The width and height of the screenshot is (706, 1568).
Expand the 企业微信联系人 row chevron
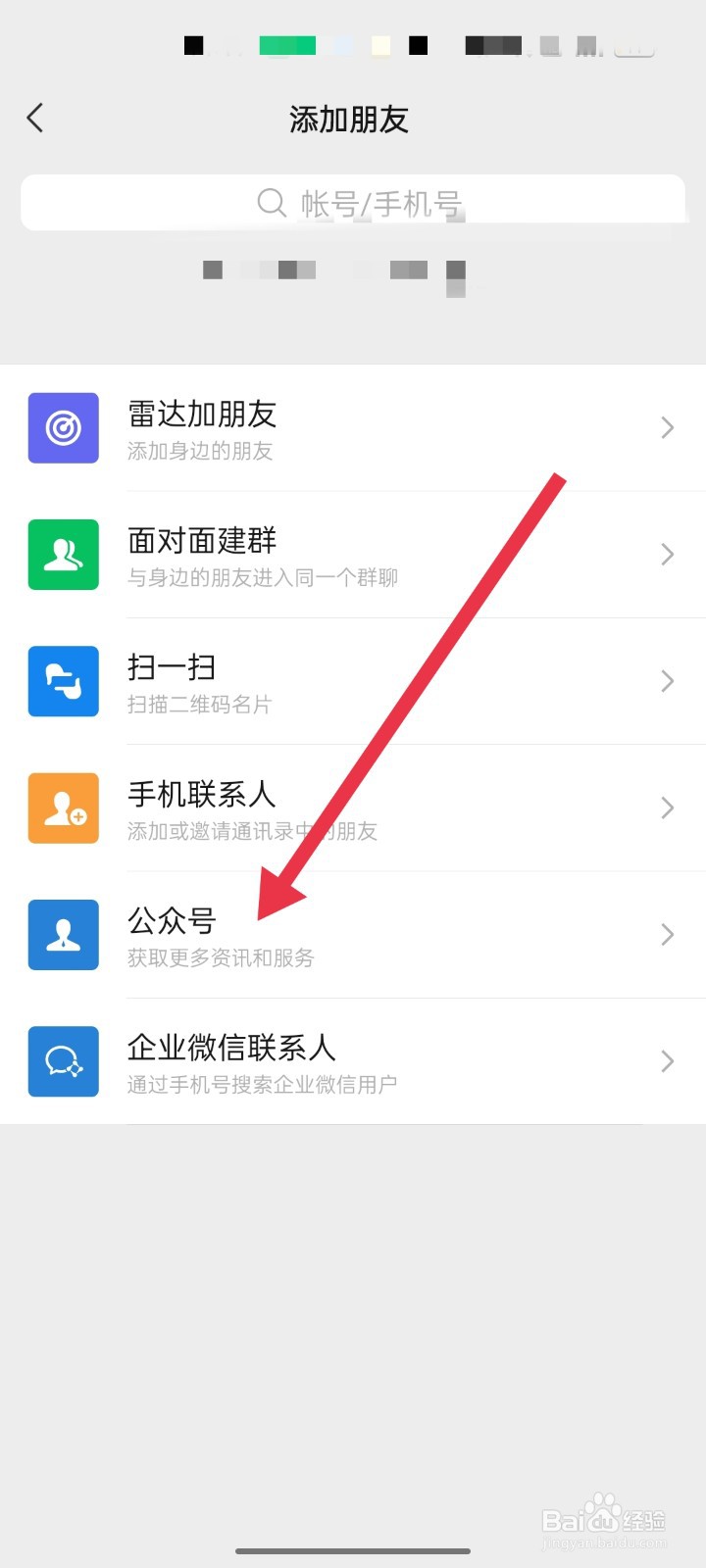coord(668,1061)
